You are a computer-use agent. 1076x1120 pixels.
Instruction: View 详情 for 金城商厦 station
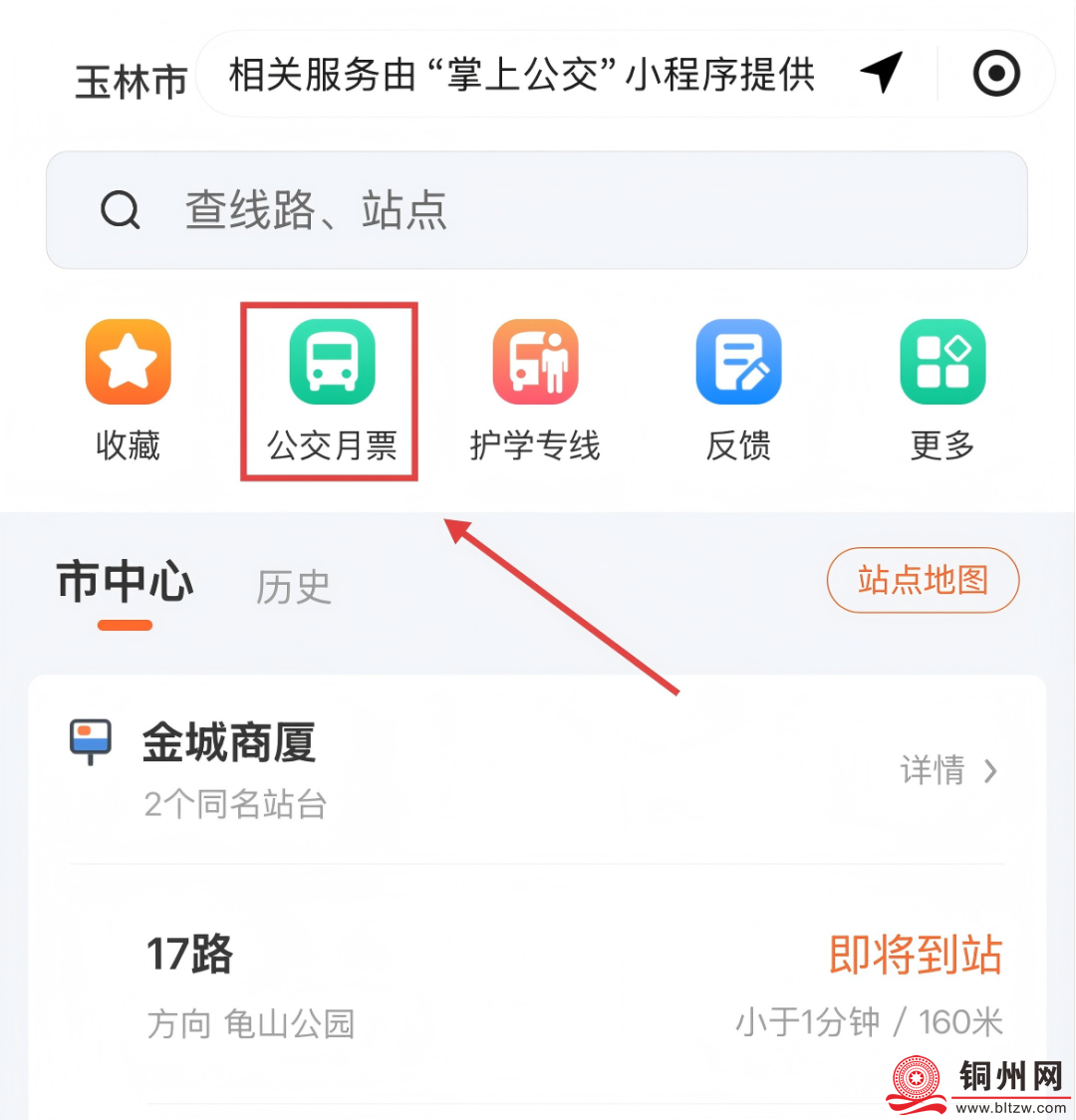(947, 770)
